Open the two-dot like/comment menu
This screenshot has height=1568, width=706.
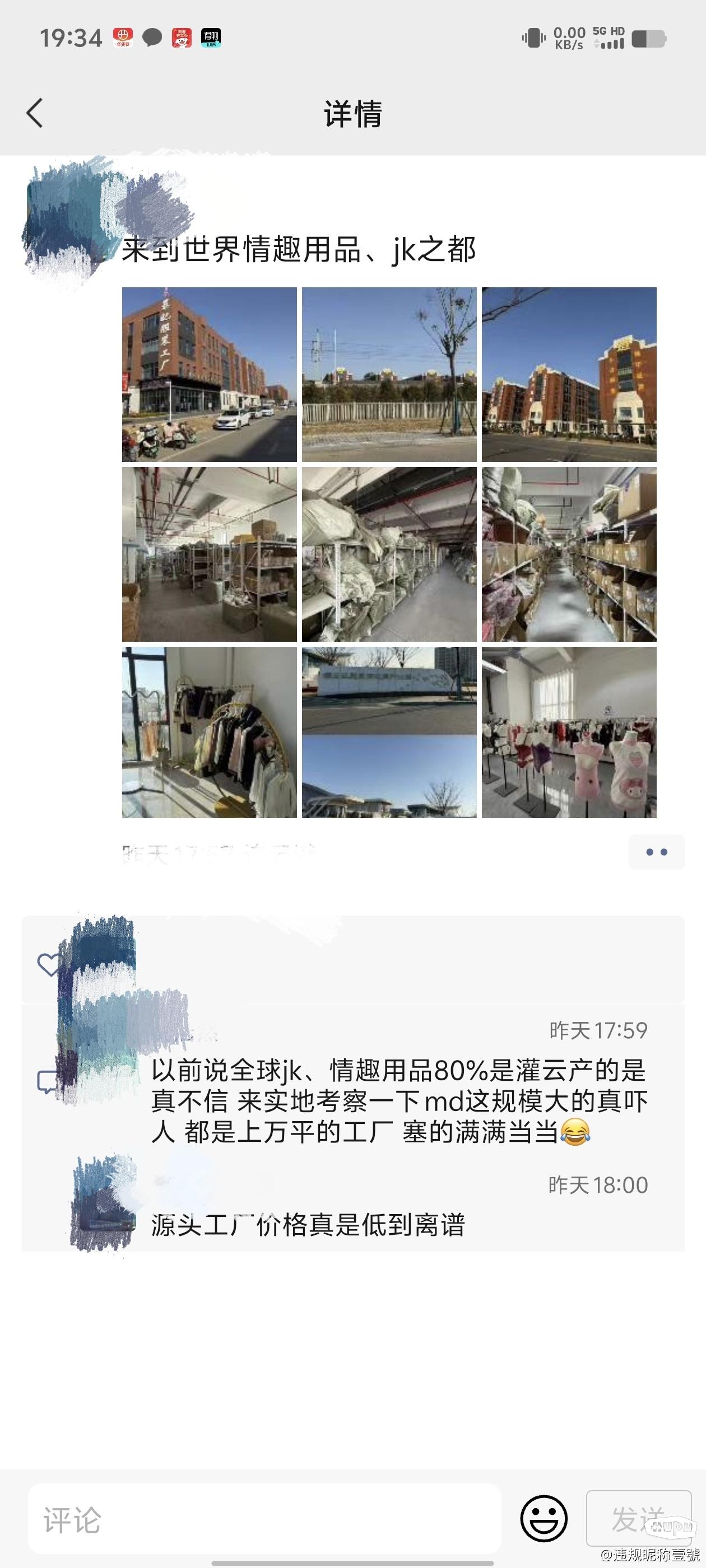click(x=657, y=852)
